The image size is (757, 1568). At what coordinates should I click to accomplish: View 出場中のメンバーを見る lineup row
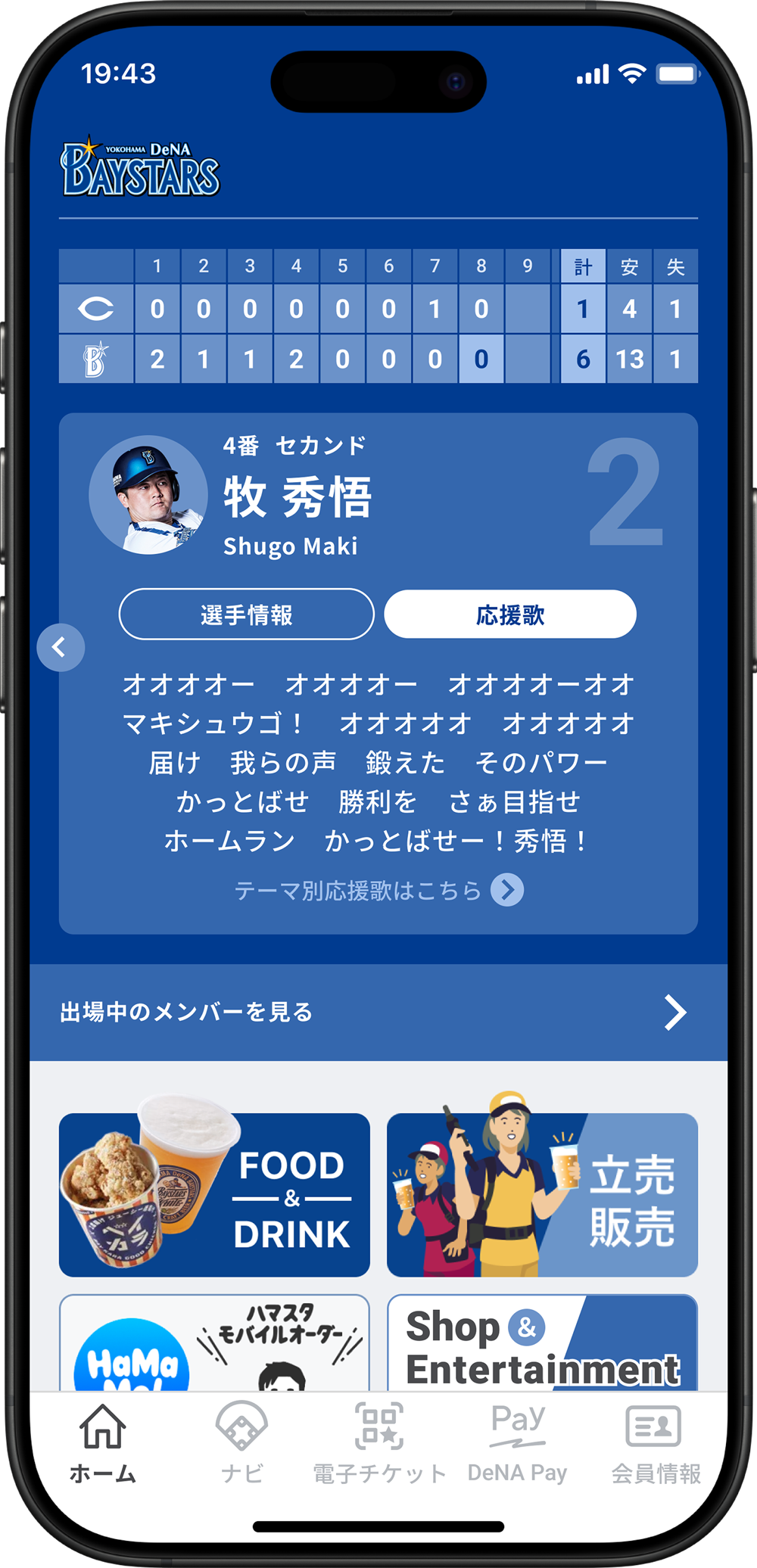[378, 1012]
